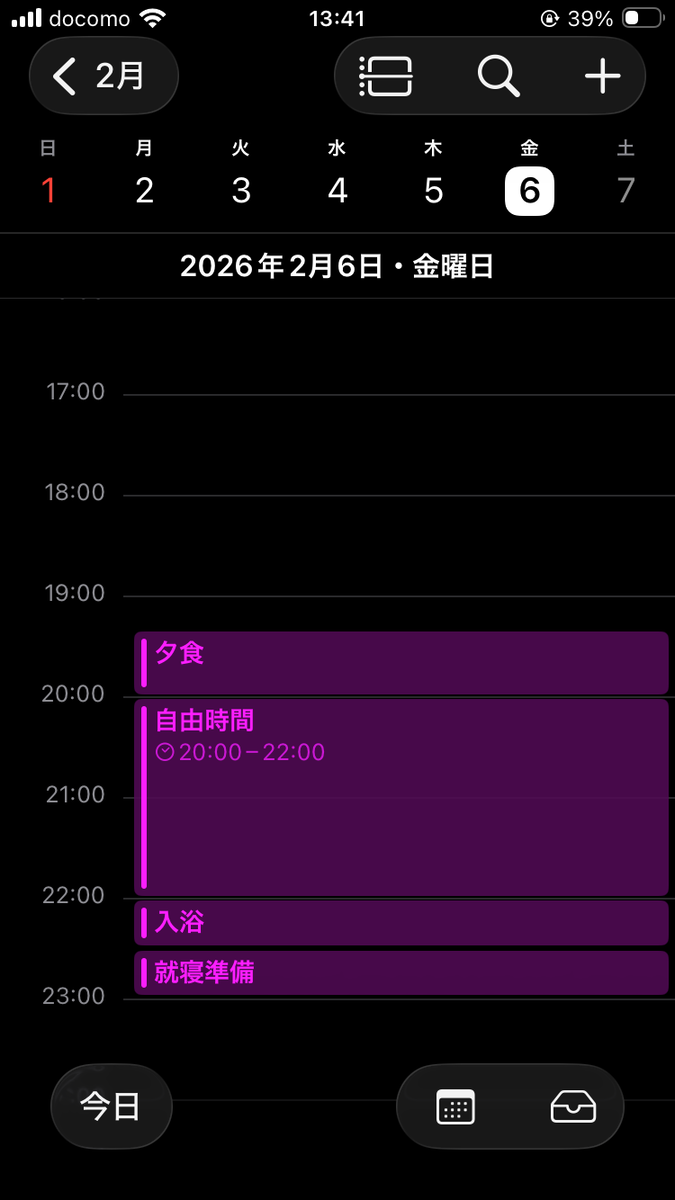Open the 就寝準備 event
The image size is (675, 1200).
tap(400, 972)
